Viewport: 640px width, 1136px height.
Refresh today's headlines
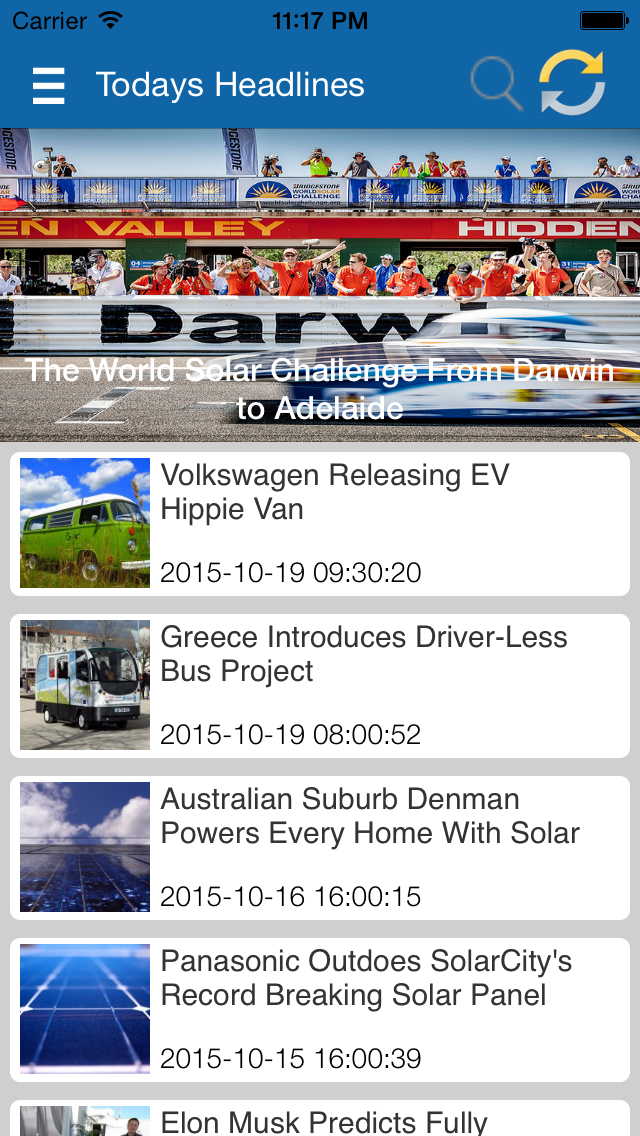[x=573, y=82]
